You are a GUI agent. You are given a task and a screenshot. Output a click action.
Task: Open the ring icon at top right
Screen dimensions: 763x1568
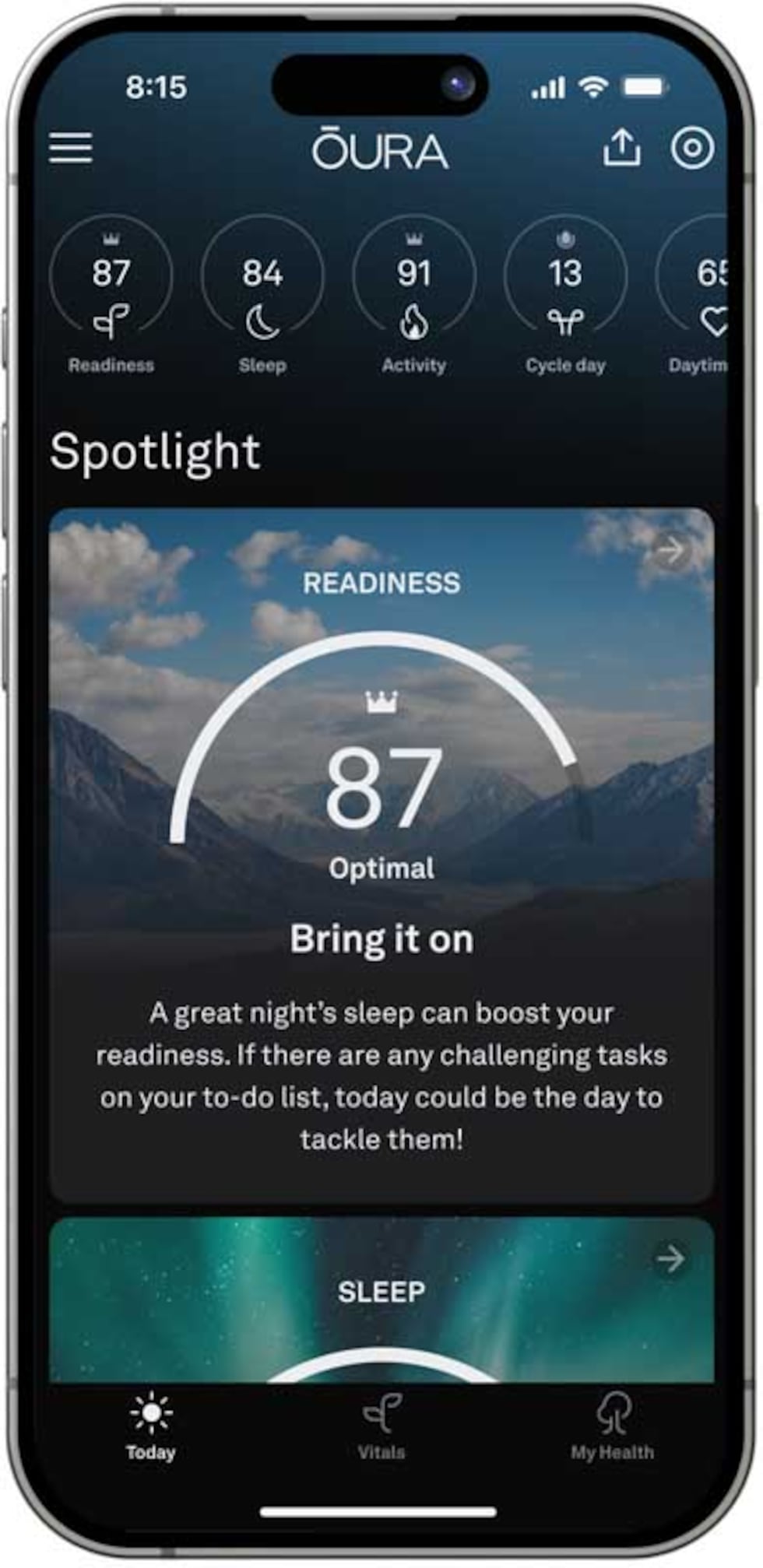pos(692,147)
